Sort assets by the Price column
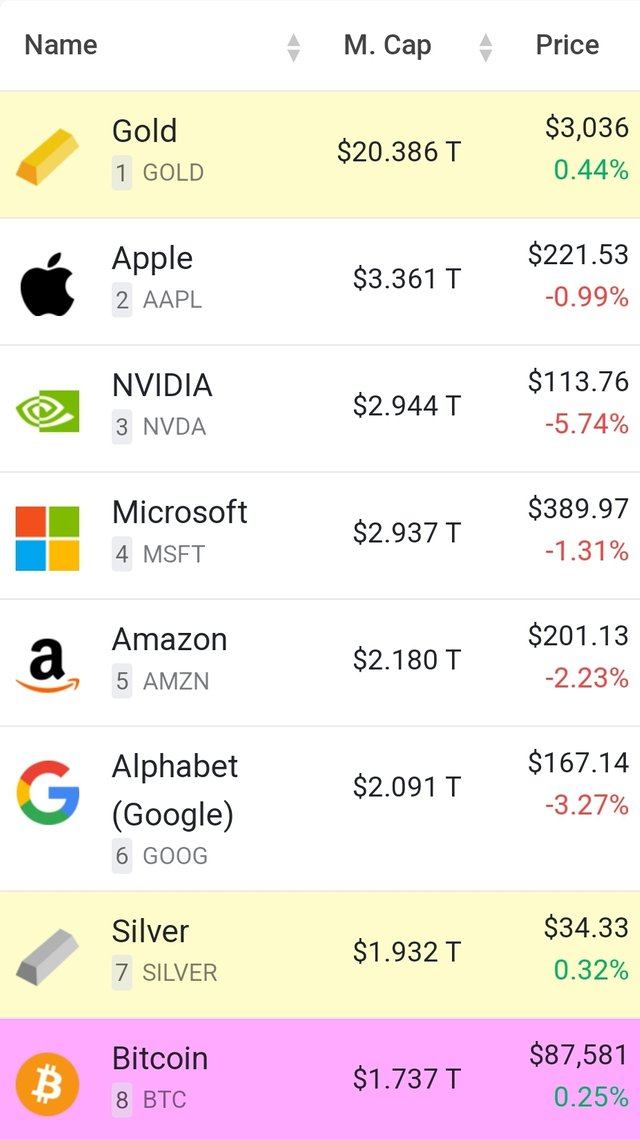This screenshot has height=1139, width=640. pos(567,45)
